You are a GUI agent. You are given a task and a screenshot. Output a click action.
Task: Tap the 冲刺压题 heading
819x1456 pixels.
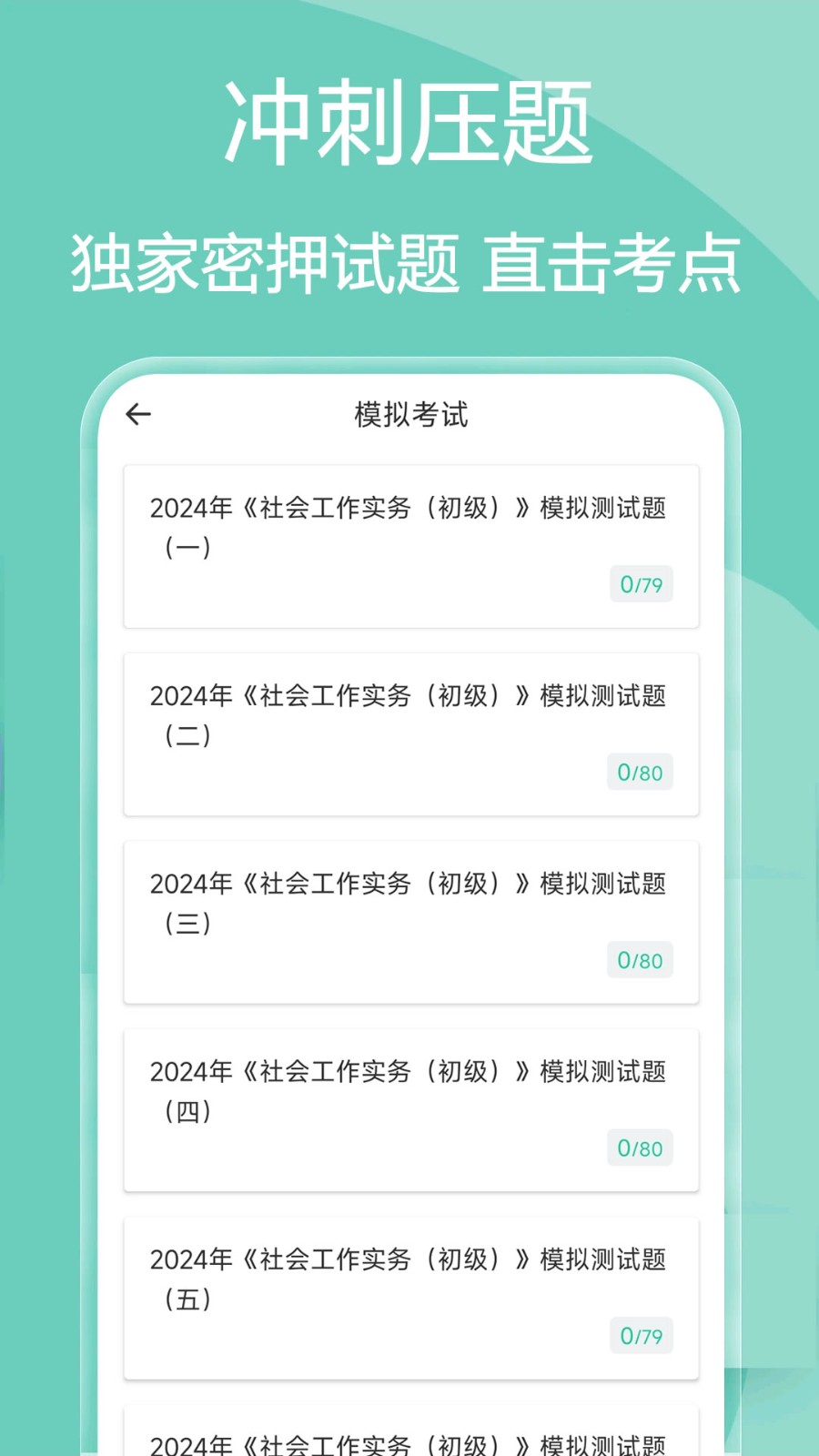coord(409,123)
